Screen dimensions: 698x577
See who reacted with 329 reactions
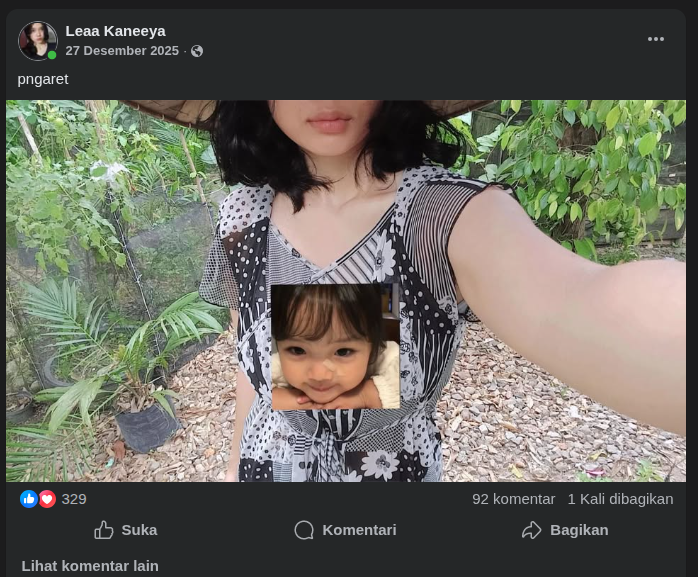(x=73, y=499)
